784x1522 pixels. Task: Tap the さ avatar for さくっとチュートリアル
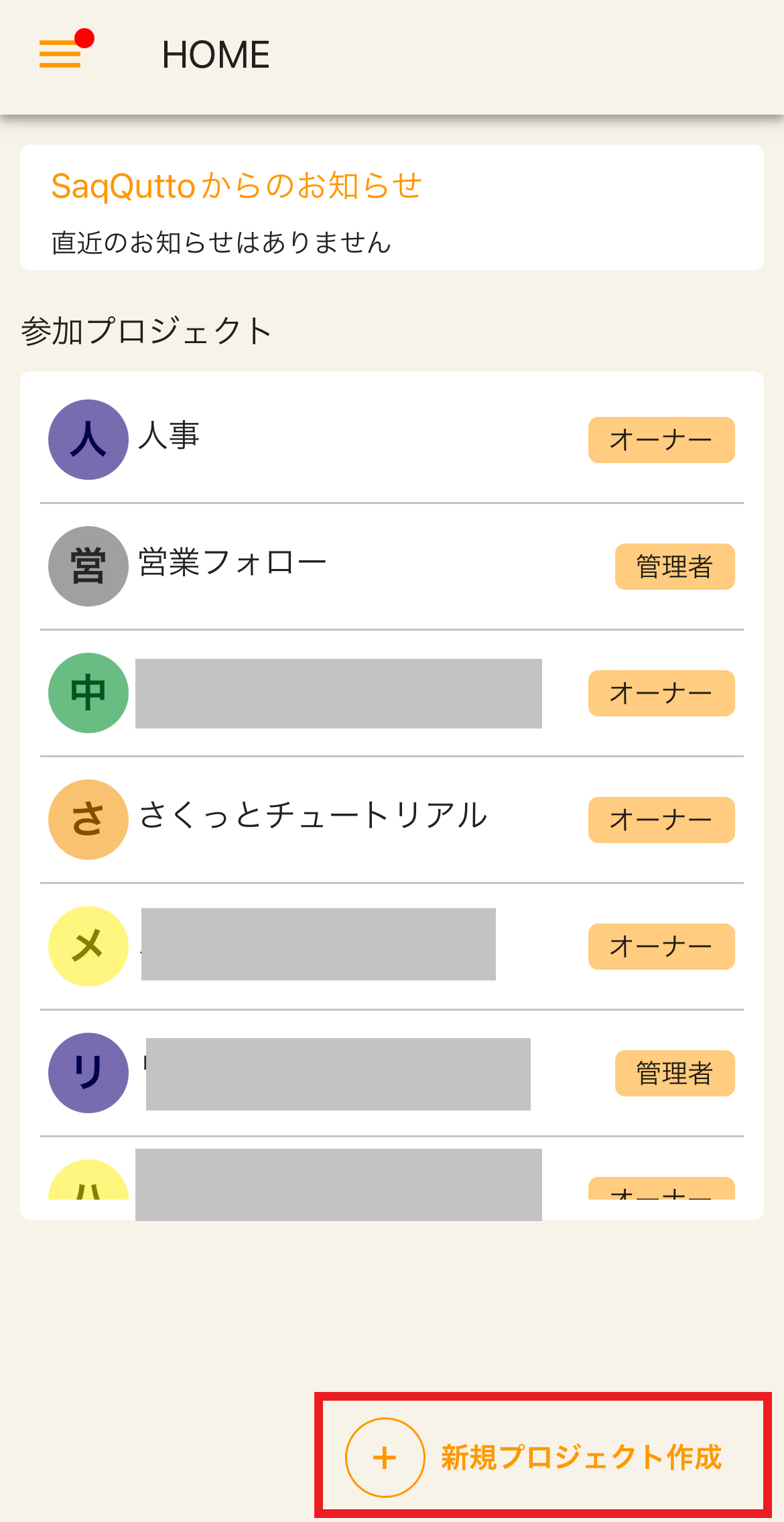[88, 818]
